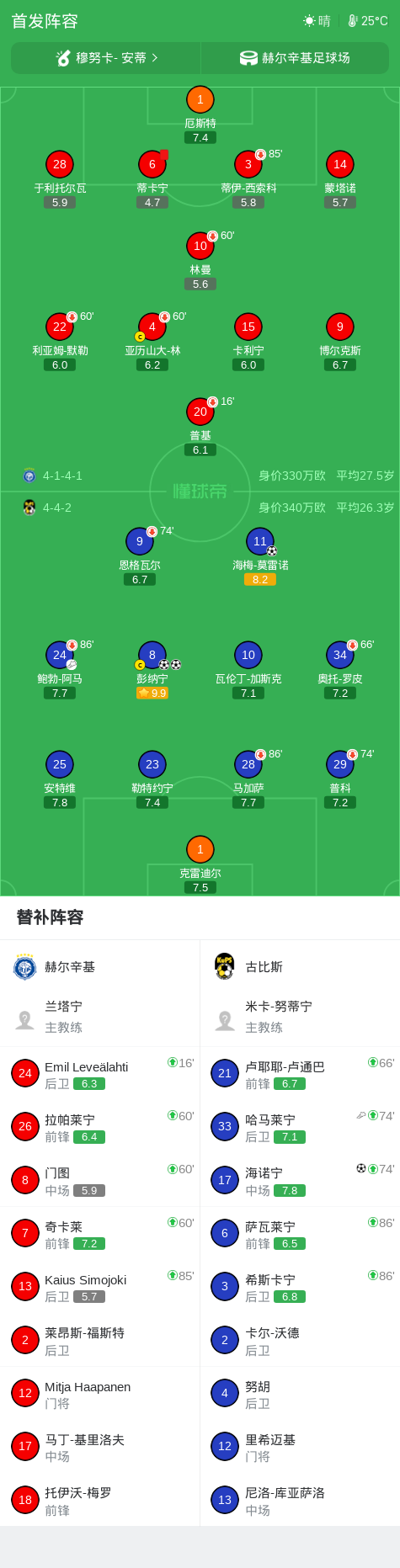This screenshot has height=1568, width=400.
Task: Open referee 穆努卡-安蒂 details
Action: (x=106, y=58)
